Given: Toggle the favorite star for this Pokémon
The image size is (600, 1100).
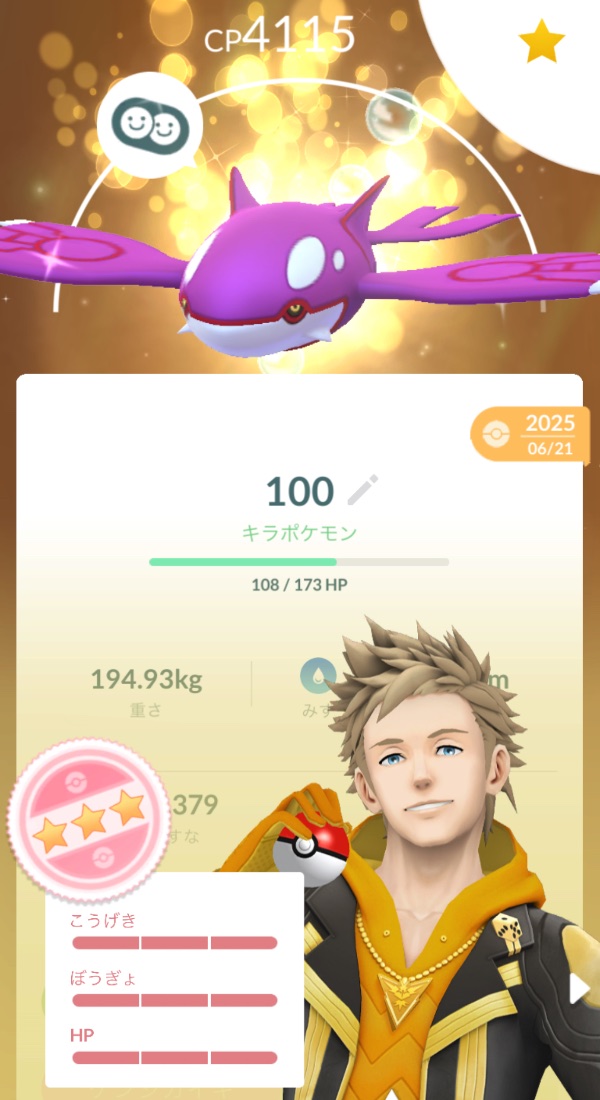Looking at the screenshot, I should (x=541, y=42).
